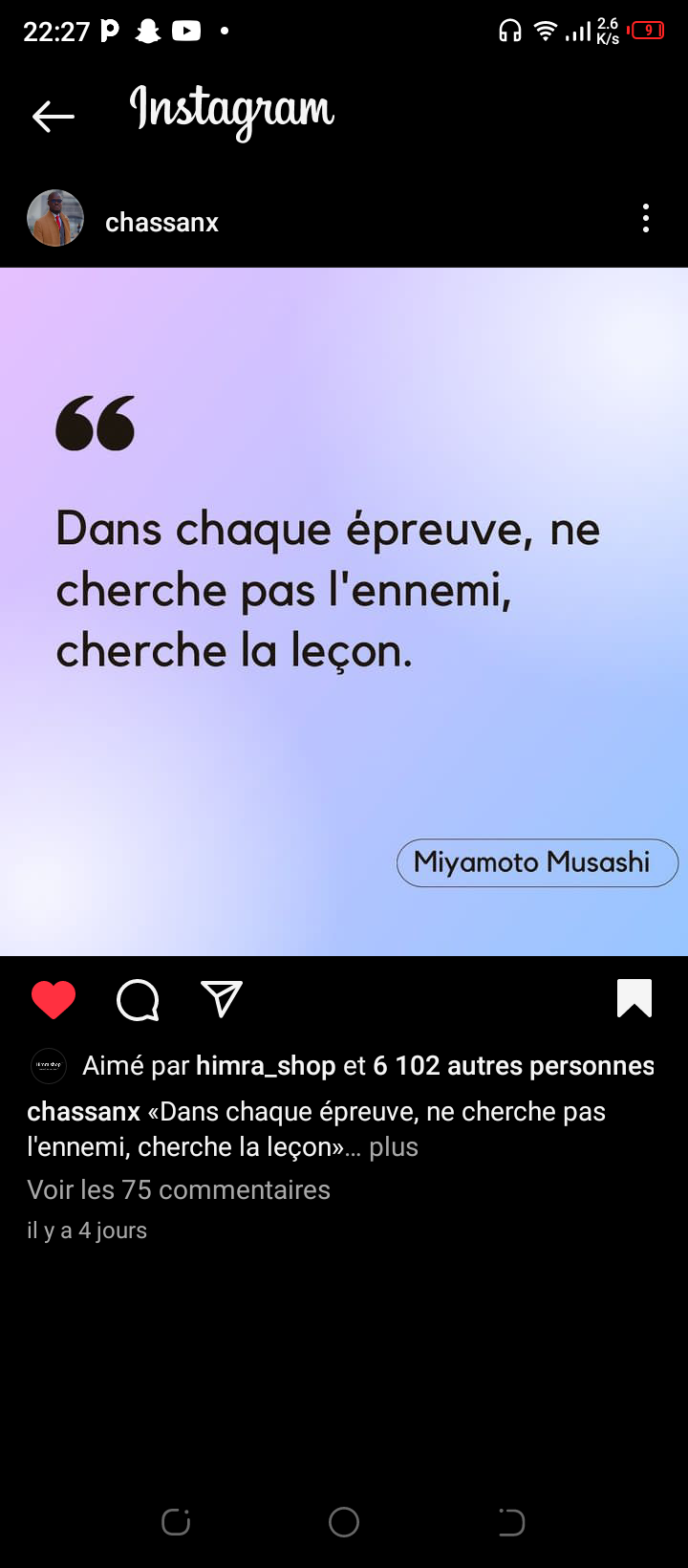Open himra_shop's profile from the likes line
Viewport: 688px width, 1568px height.
click(x=265, y=1066)
